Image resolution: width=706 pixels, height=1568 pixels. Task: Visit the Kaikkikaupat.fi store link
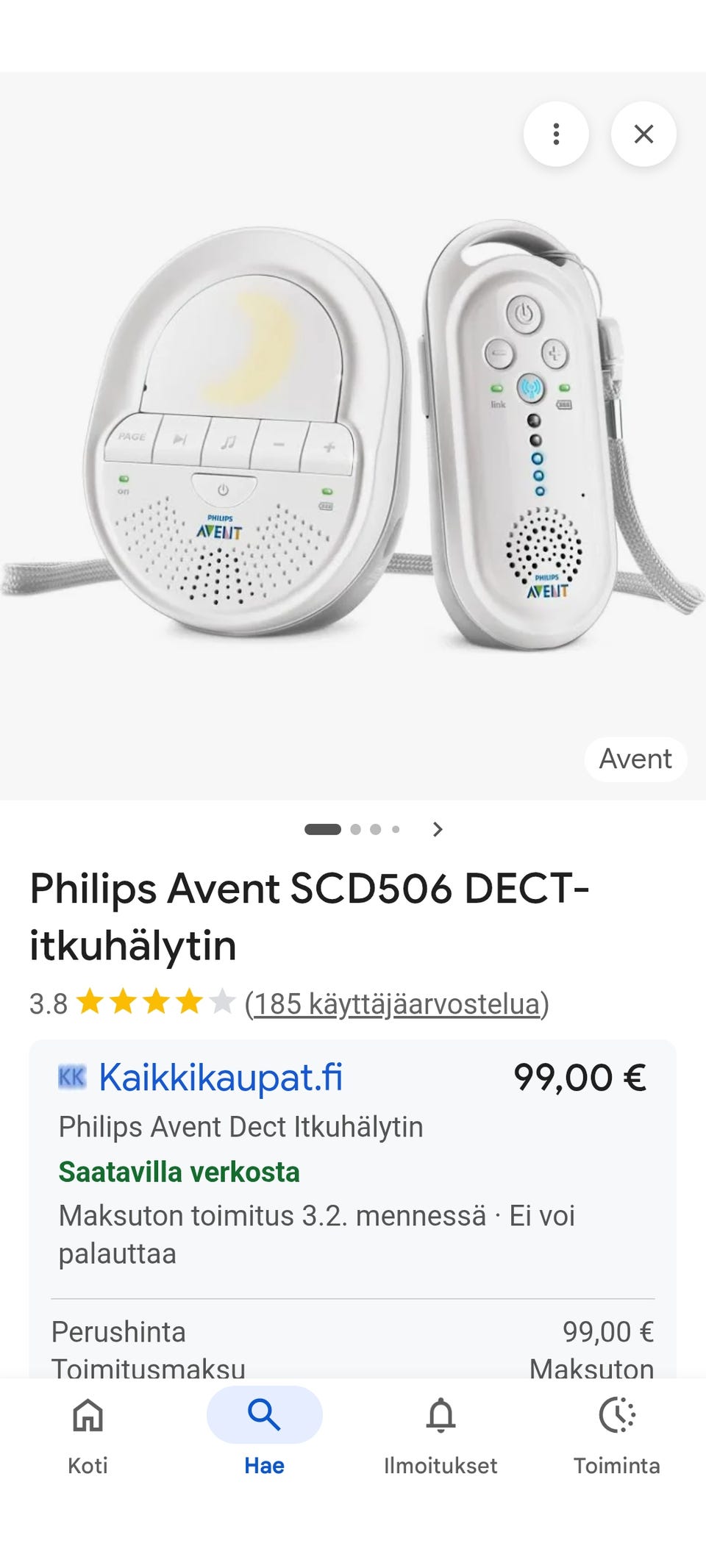point(221,1078)
